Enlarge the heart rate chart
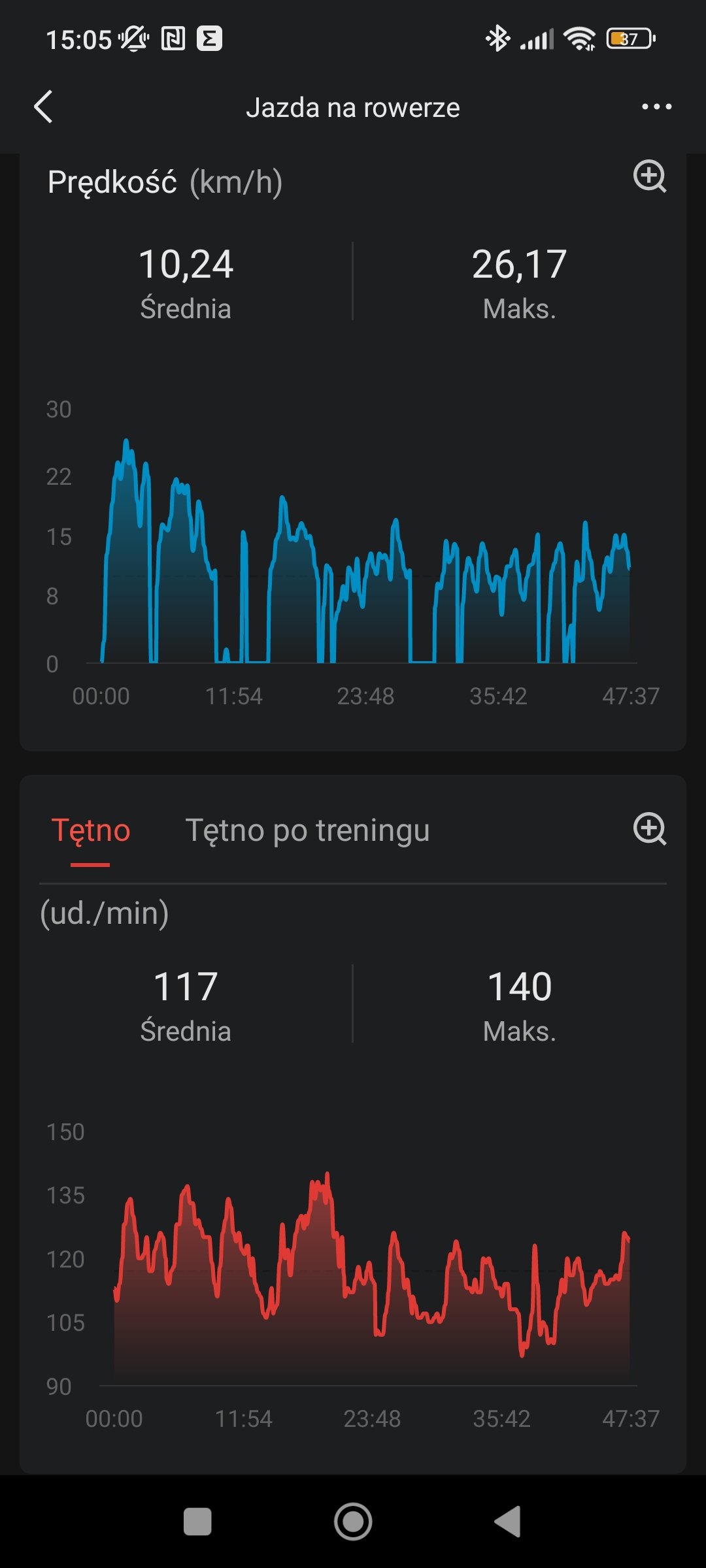This screenshot has width=706, height=1568. pos(650,830)
